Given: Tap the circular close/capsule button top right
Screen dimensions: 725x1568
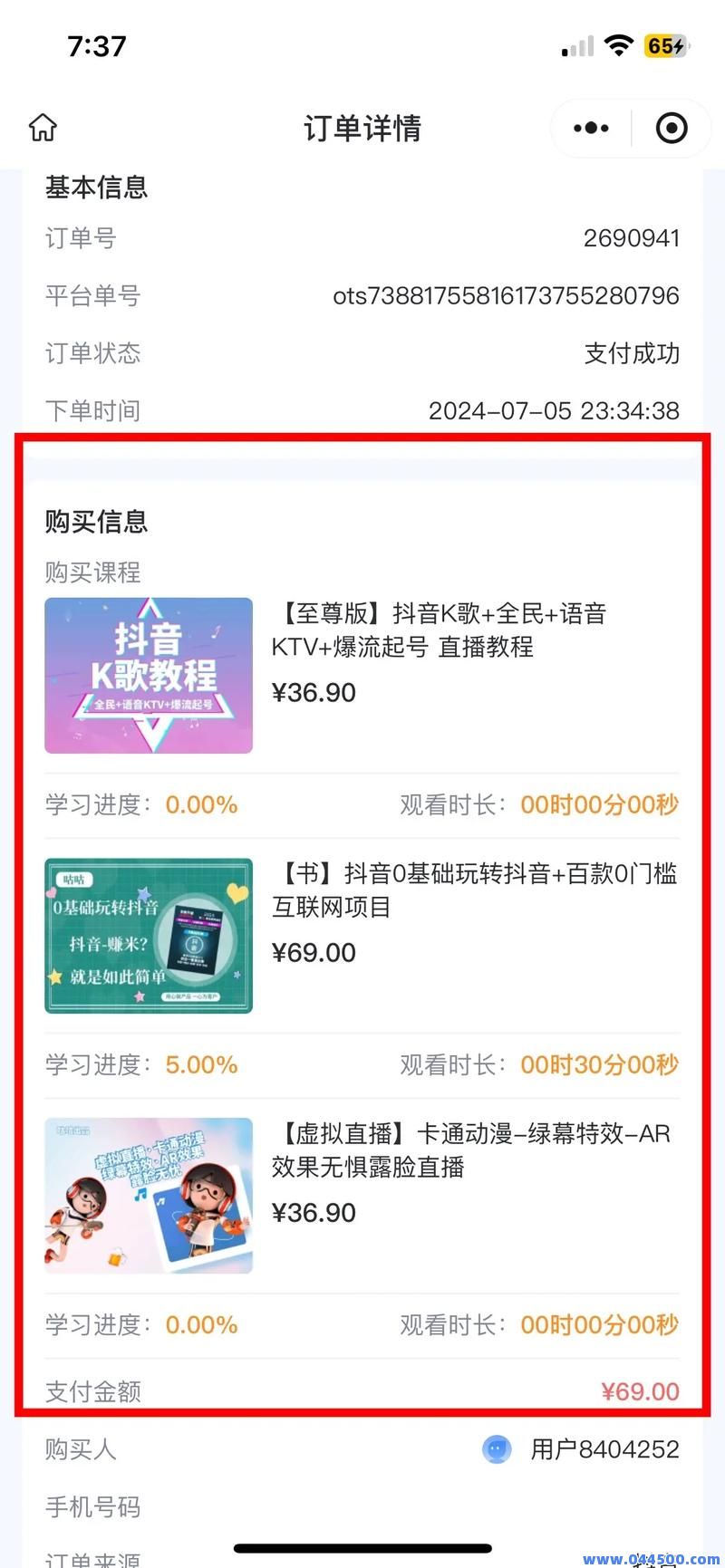Looking at the screenshot, I should click(x=671, y=128).
